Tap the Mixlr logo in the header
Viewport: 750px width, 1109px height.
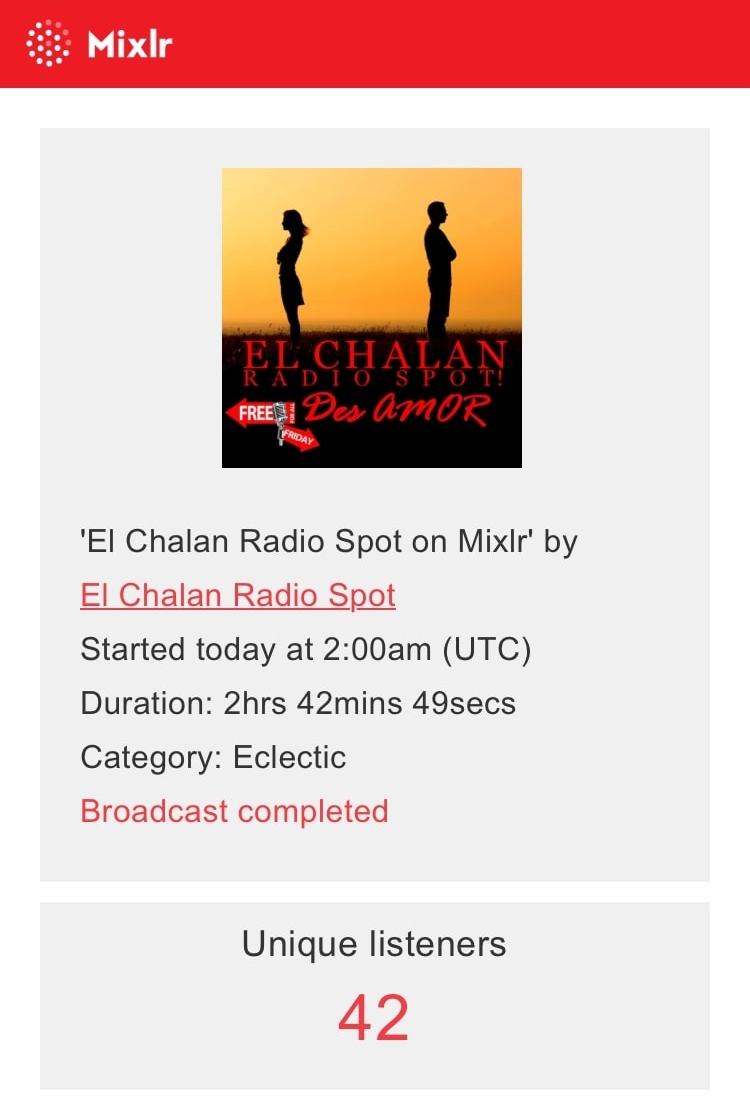coord(99,44)
